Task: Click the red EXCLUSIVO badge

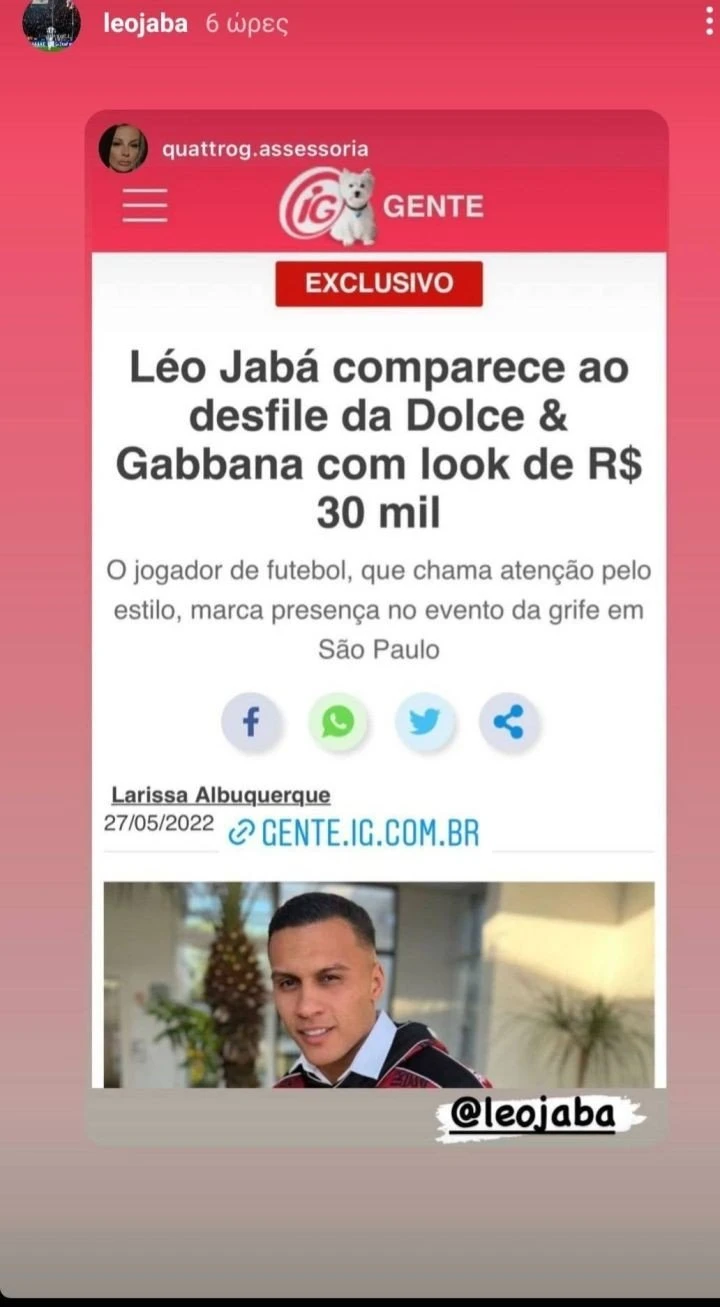Action: [378, 283]
